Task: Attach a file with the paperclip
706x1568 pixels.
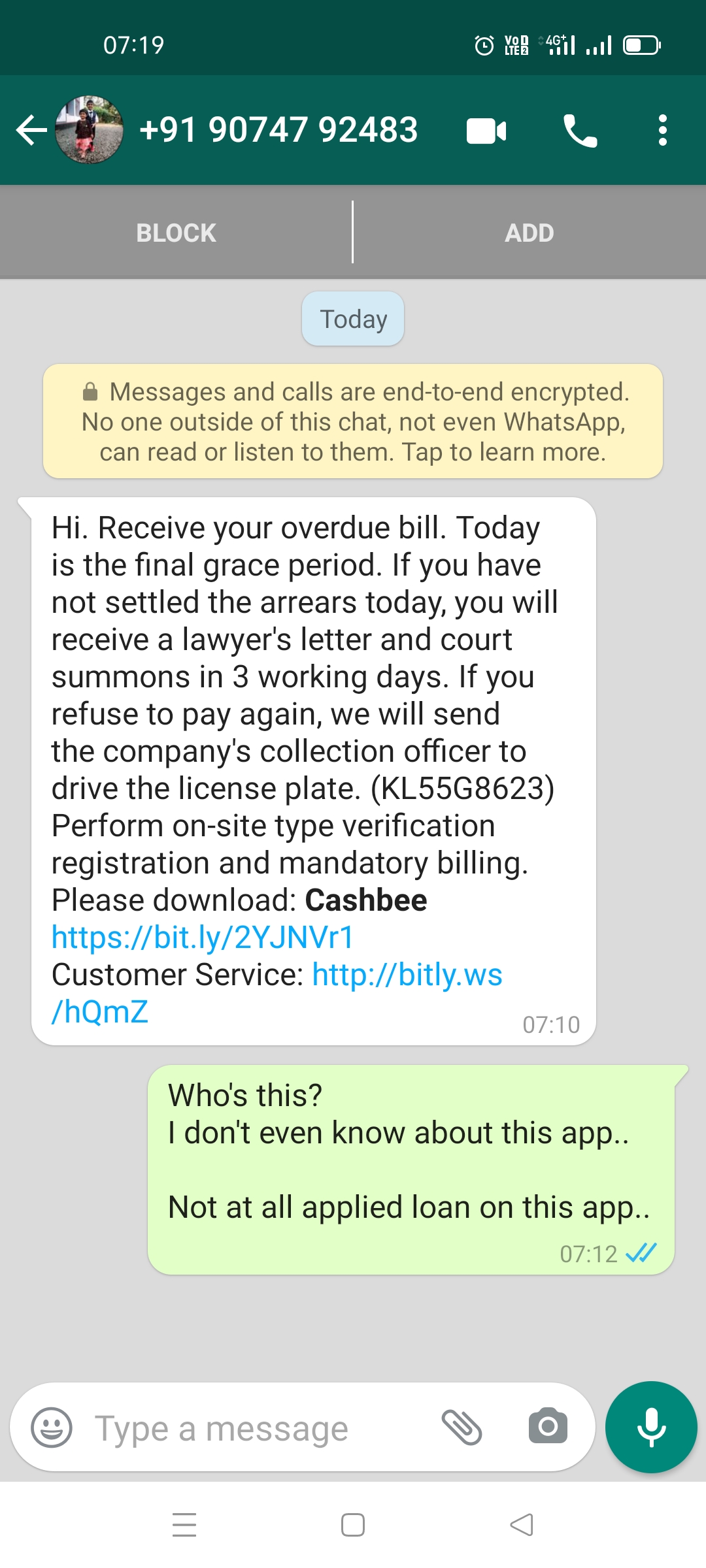Action: tap(462, 1427)
